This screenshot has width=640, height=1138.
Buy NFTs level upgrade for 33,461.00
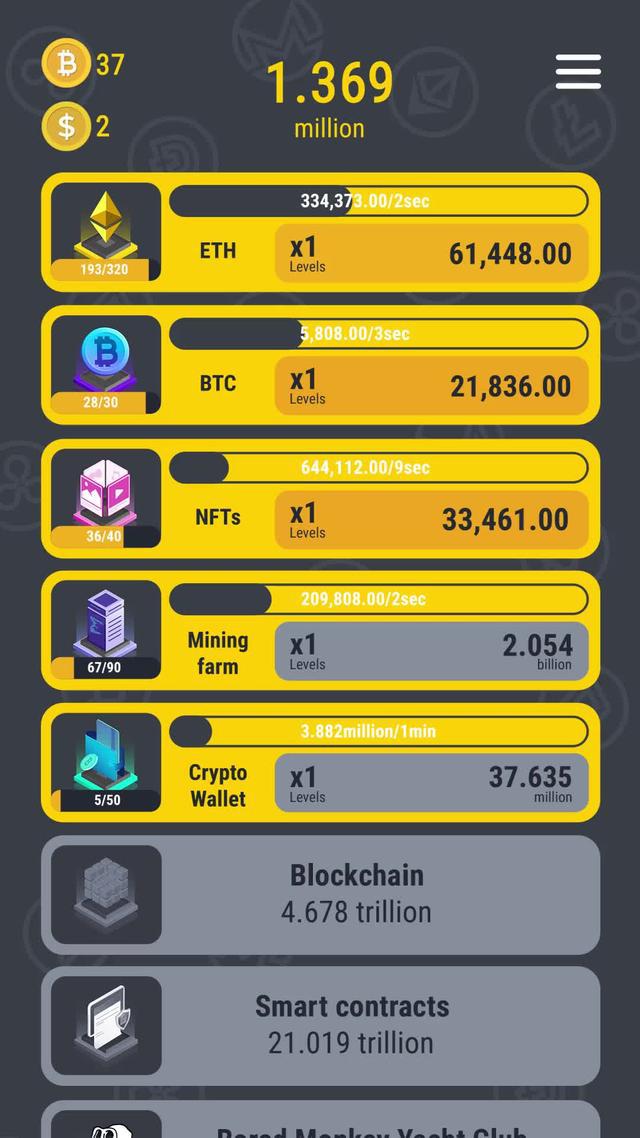pyautogui.click(x=431, y=519)
